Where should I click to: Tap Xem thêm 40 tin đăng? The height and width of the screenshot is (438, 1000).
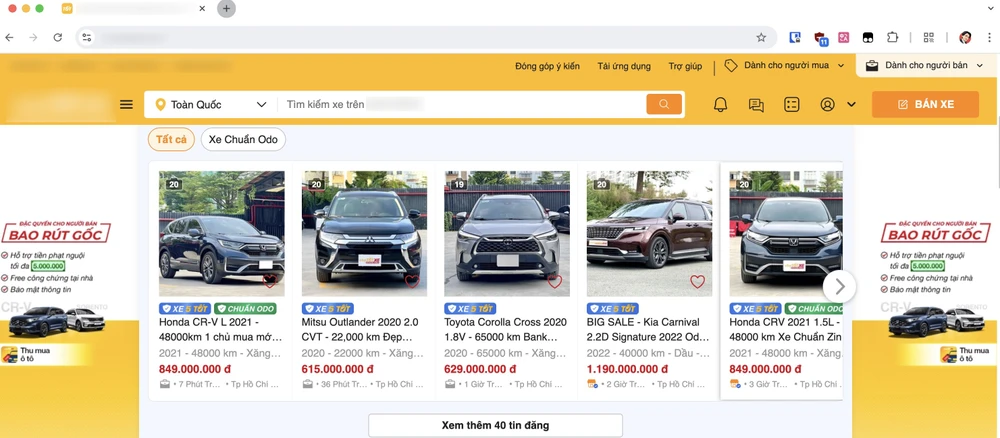click(495, 425)
